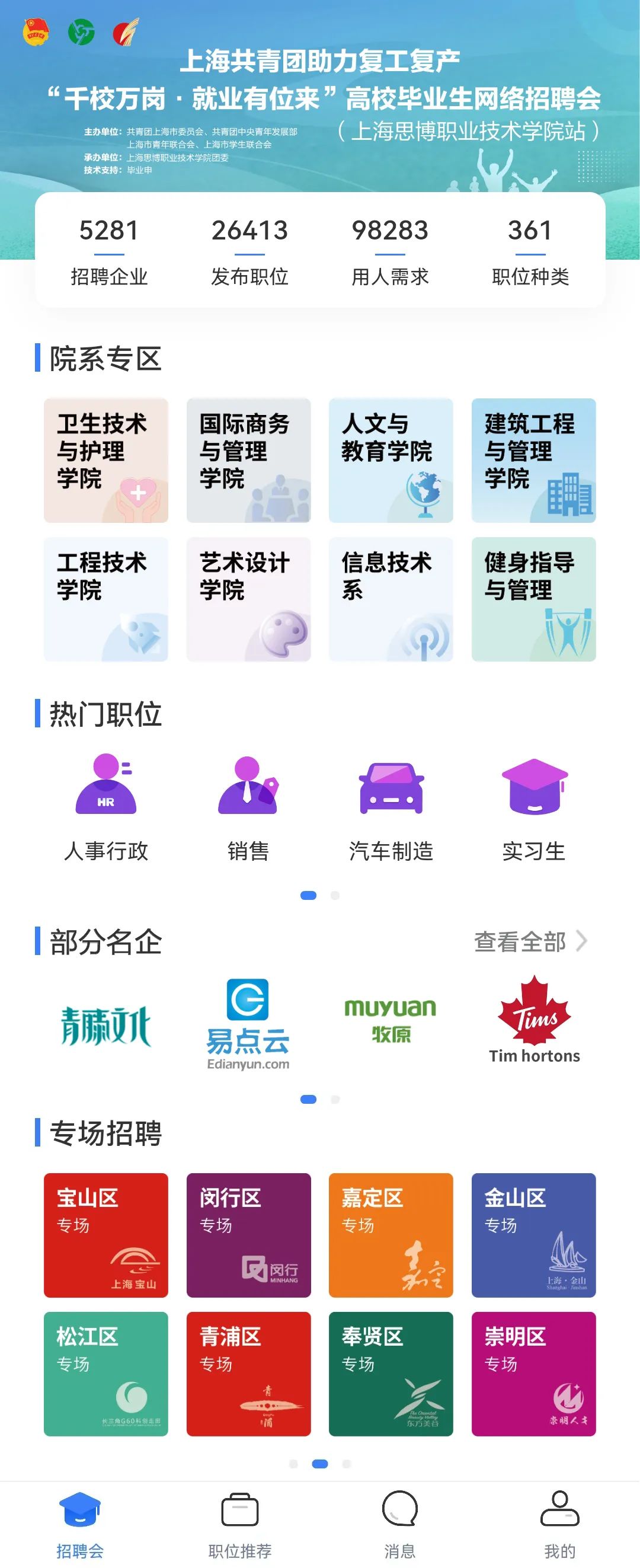Open the 宝山区专场 recruitment
The height and width of the screenshot is (1568, 640).
click(x=106, y=1235)
